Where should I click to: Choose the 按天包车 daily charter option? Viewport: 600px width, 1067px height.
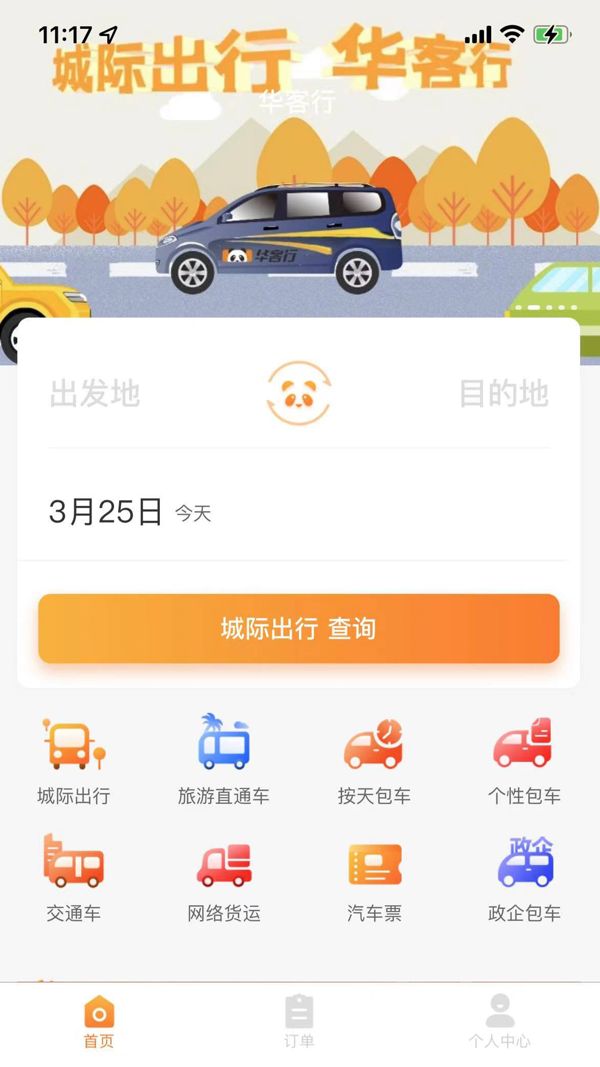click(374, 760)
